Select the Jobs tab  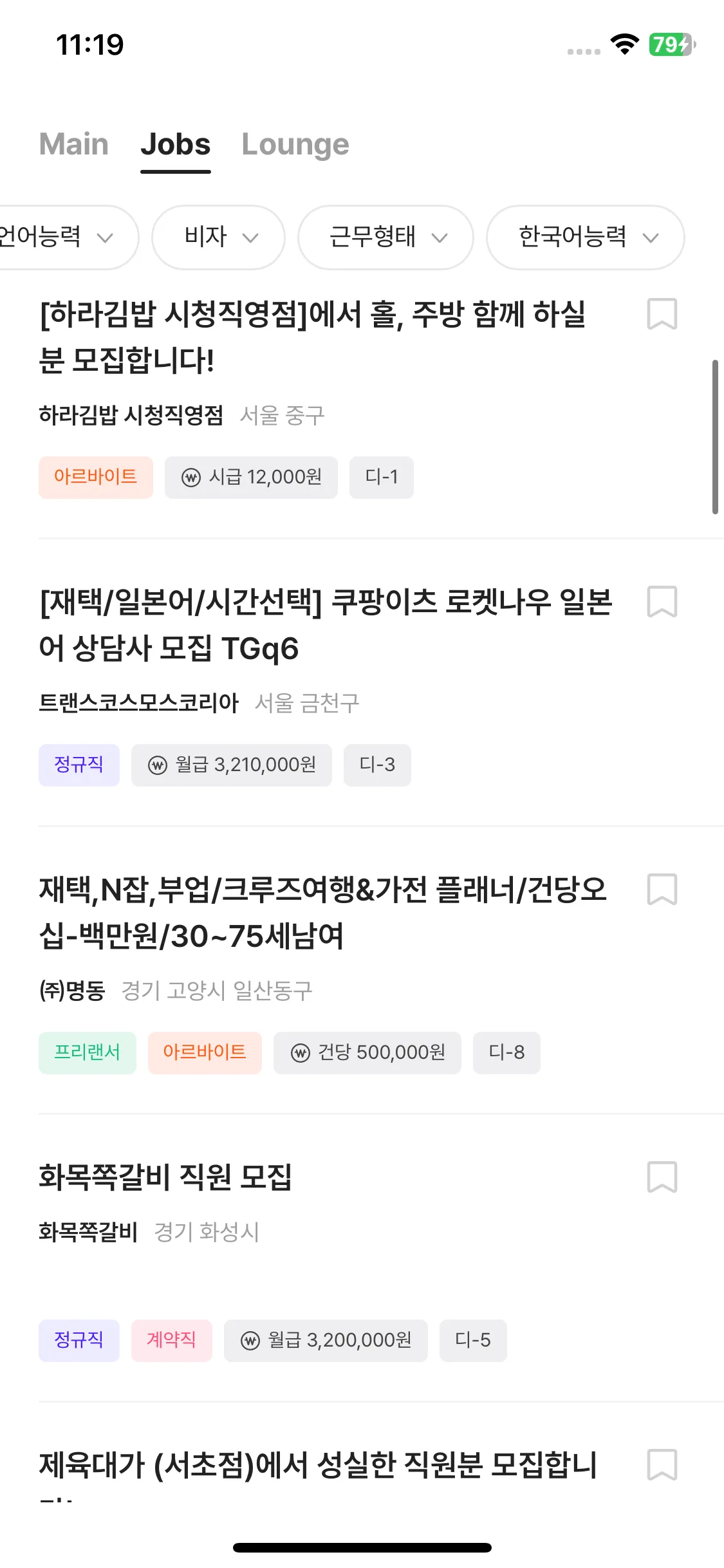[x=176, y=144]
